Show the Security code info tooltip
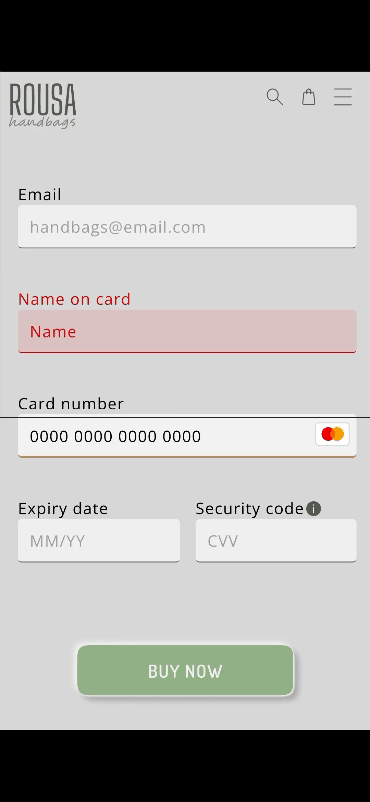 tap(313, 509)
